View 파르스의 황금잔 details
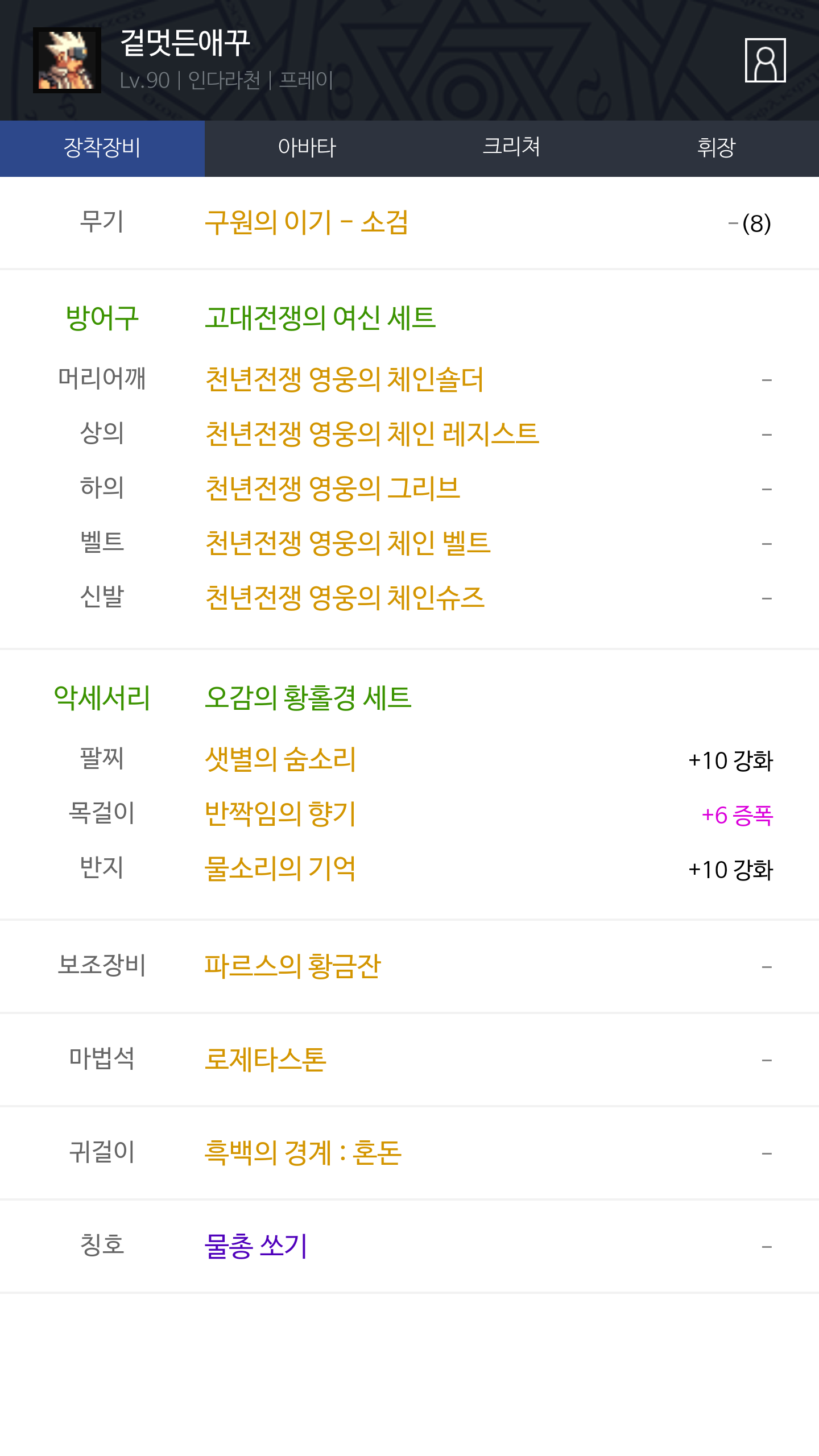819x1456 pixels. point(292,966)
